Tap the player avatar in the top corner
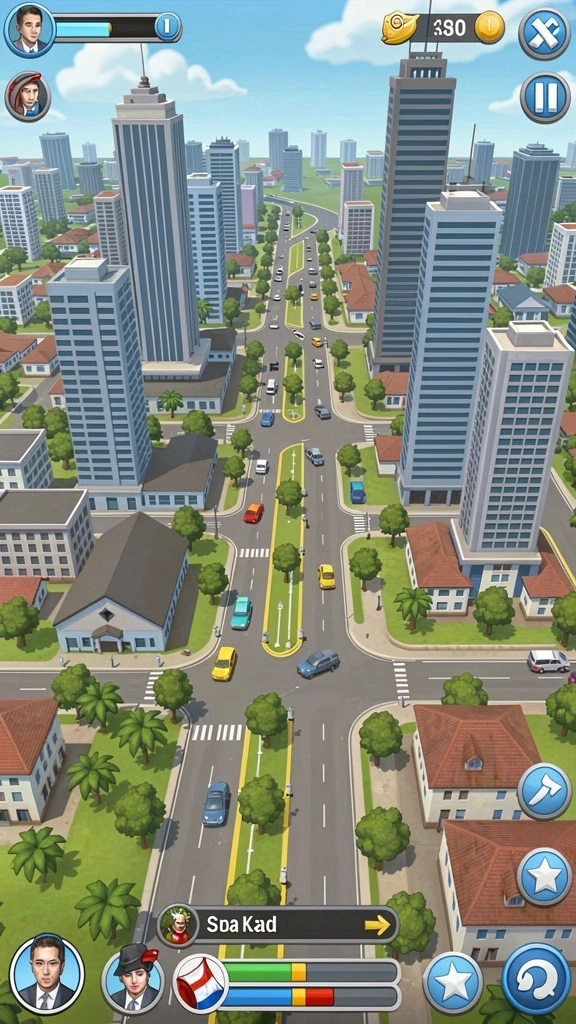Image resolution: width=576 pixels, height=1024 pixels. tap(29, 30)
